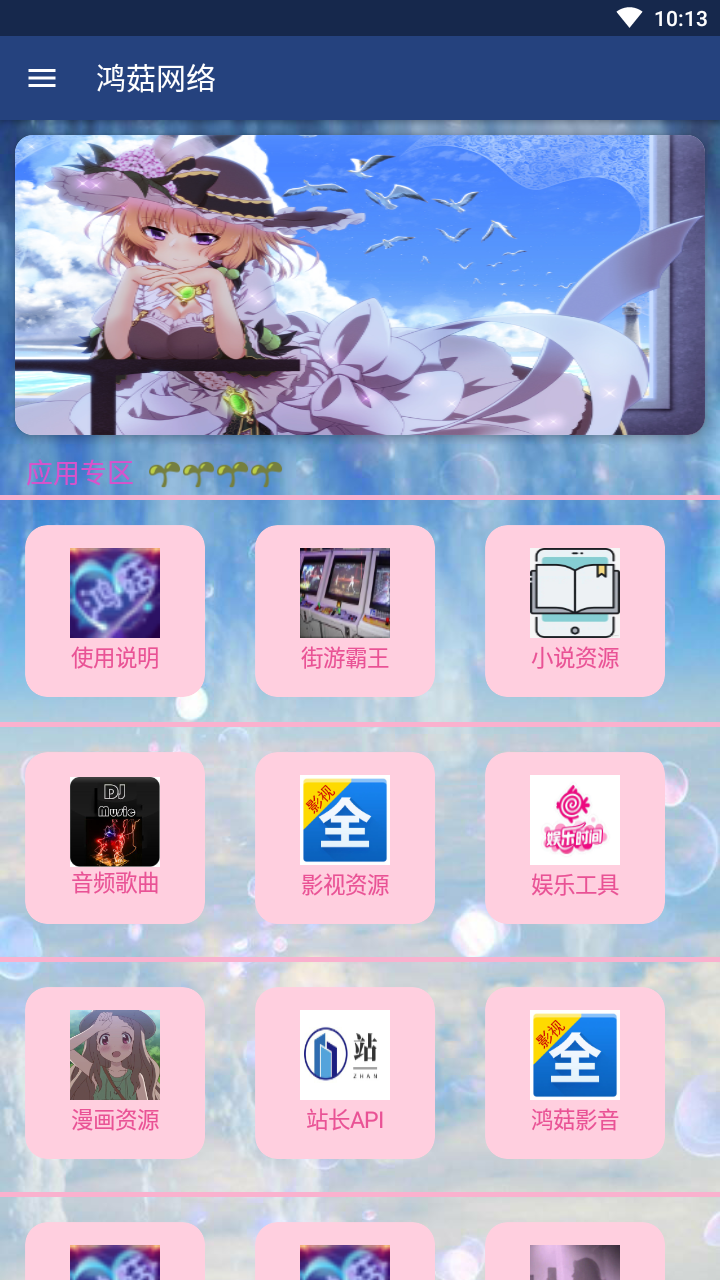Open 小说资源 novel resources
The height and width of the screenshot is (1280, 720).
point(575,611)
